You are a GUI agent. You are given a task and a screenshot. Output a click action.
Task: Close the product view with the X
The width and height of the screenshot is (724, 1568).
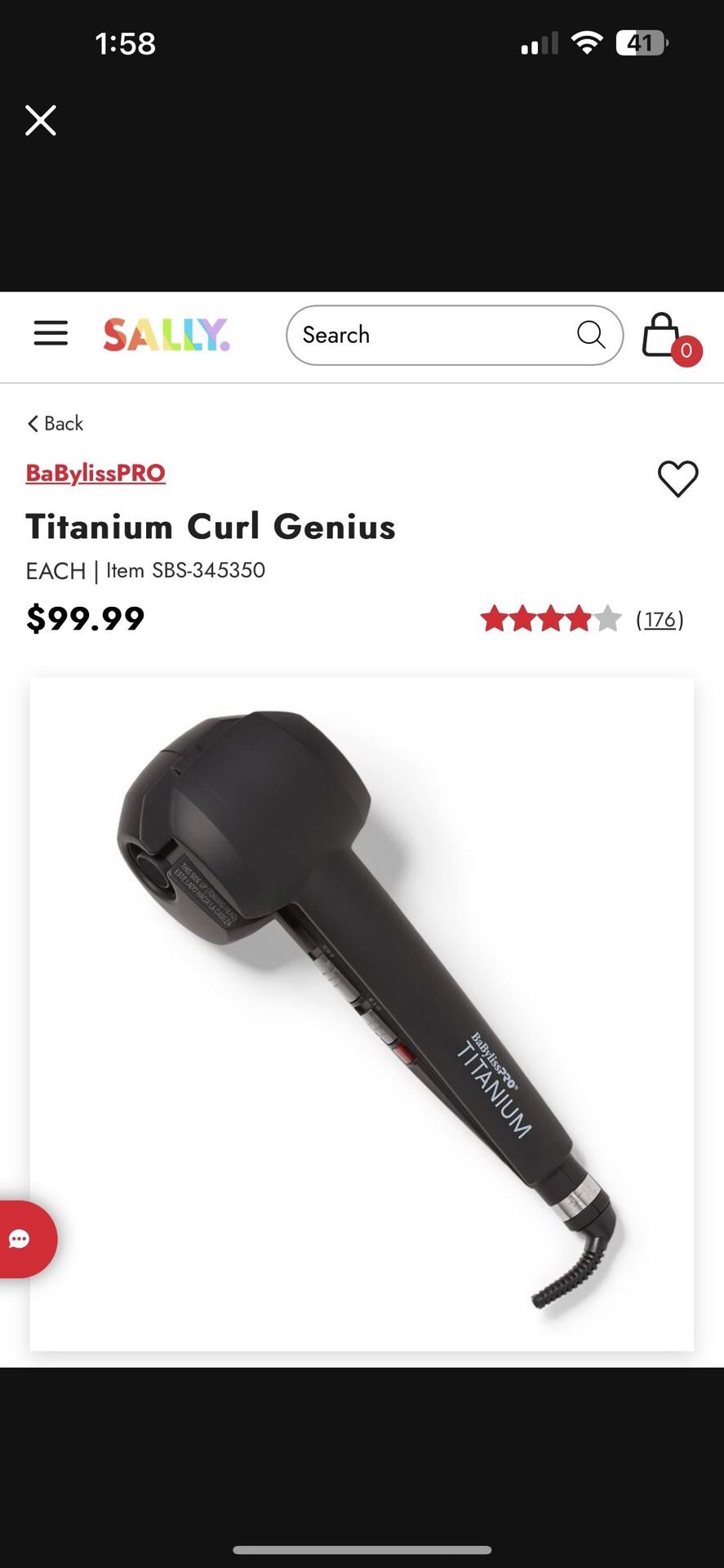[x=40, y=120]
